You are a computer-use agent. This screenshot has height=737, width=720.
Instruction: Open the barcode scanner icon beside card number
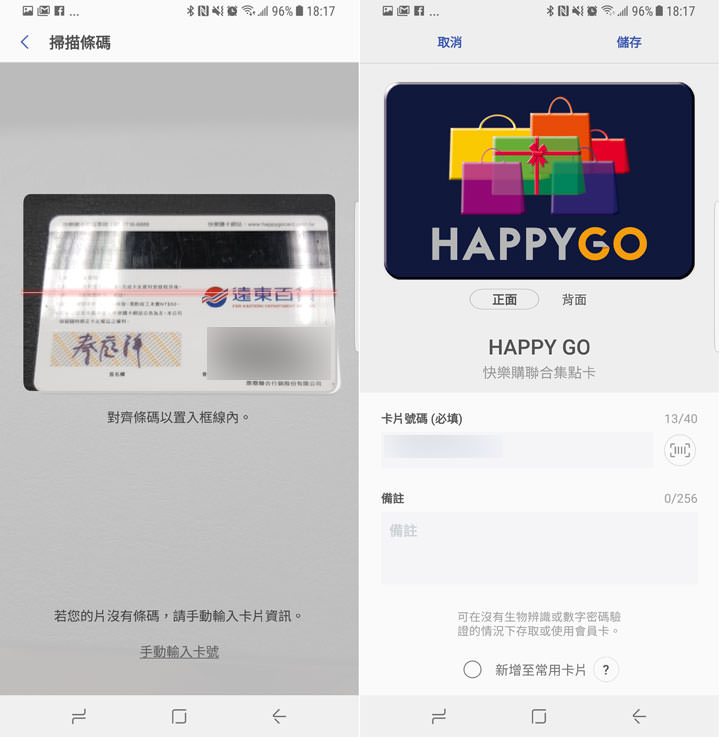[x=680, y=450]
